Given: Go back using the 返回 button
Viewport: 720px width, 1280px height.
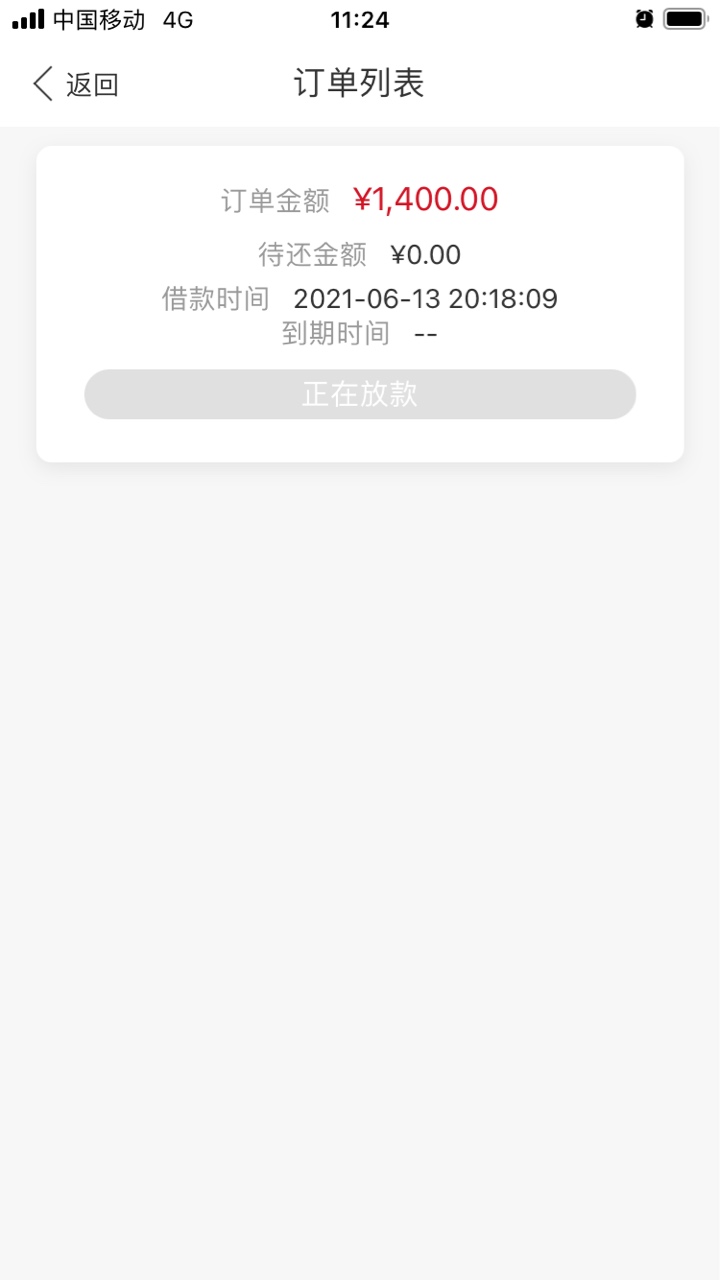Looking at the screenshot, I should click(76, 84).
